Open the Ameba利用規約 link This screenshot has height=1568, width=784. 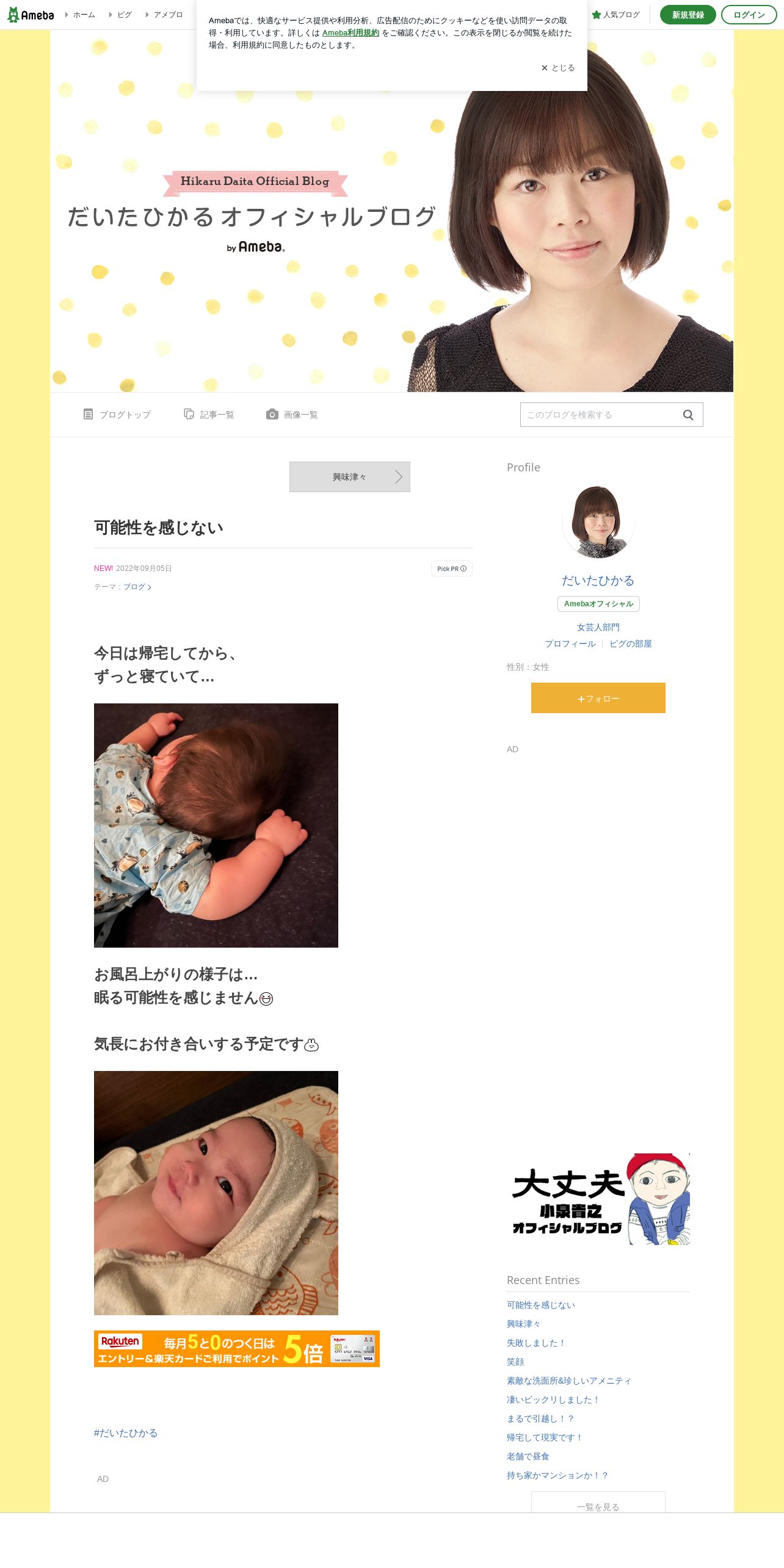click(x=350, y=33)
